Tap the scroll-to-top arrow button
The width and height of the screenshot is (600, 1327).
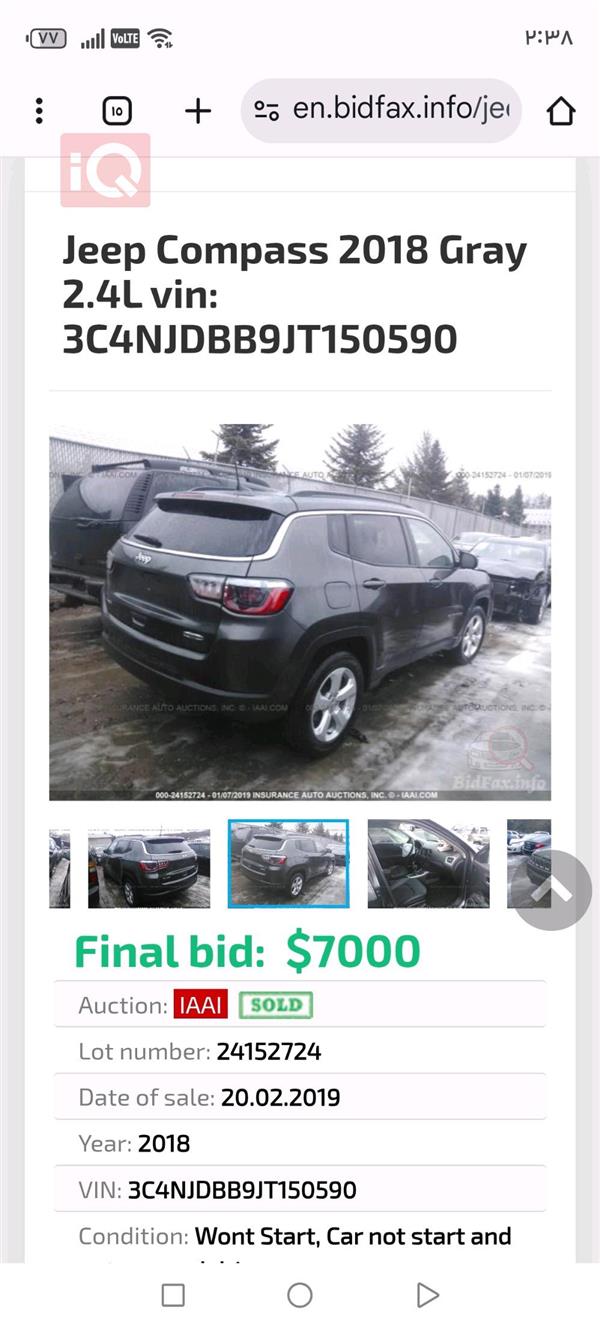point(552,890)
